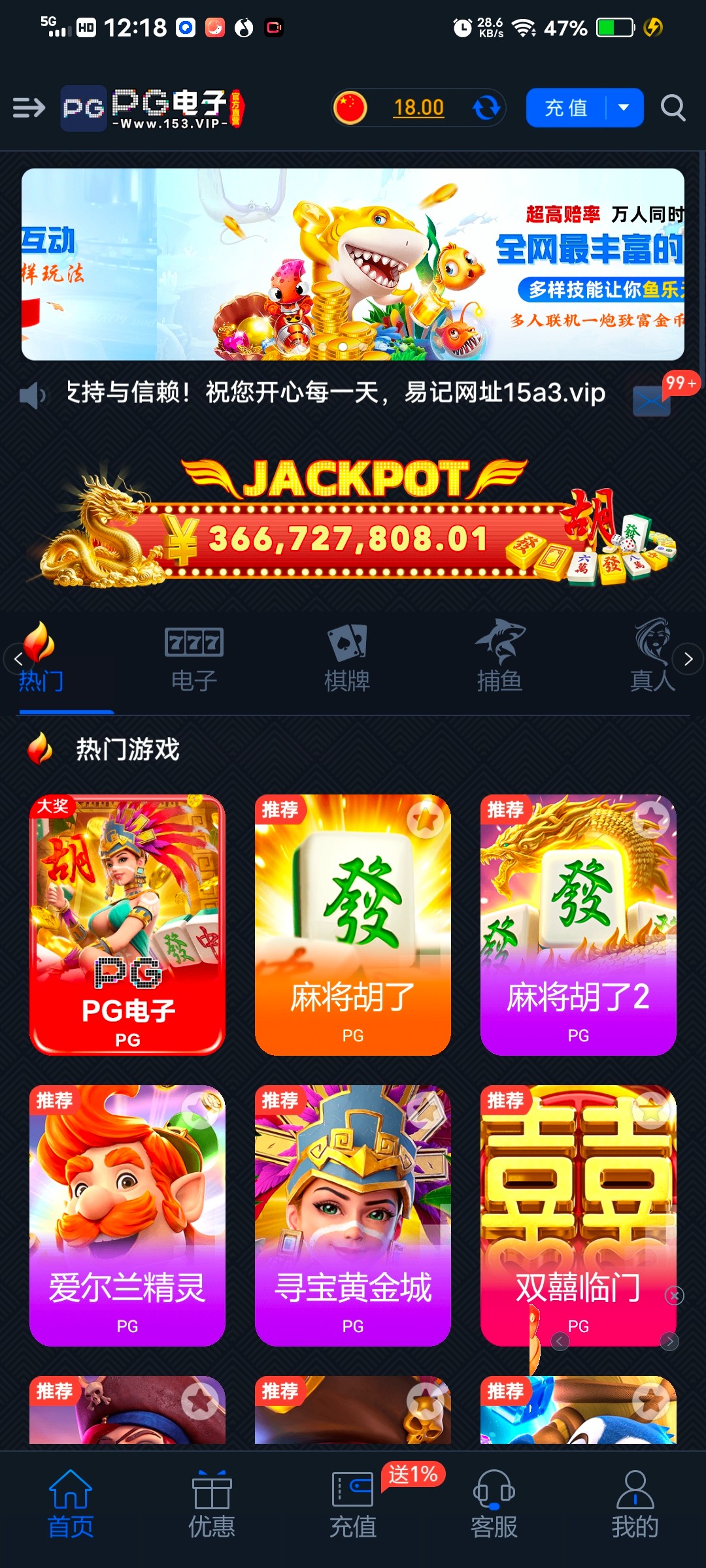Open the 爱尔兰精灵 game
This screenshot has width=706, height=1568.
(x=127, y=1215)
